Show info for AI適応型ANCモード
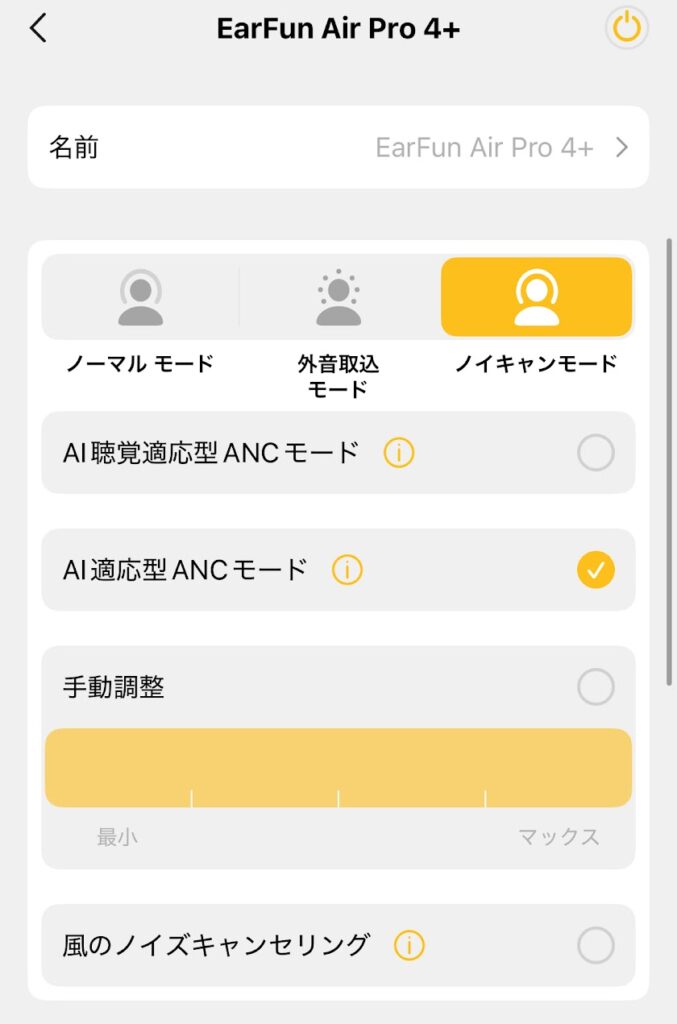Screen dimensions: 677x1024 pyautogui.click(x=347, y=571)
